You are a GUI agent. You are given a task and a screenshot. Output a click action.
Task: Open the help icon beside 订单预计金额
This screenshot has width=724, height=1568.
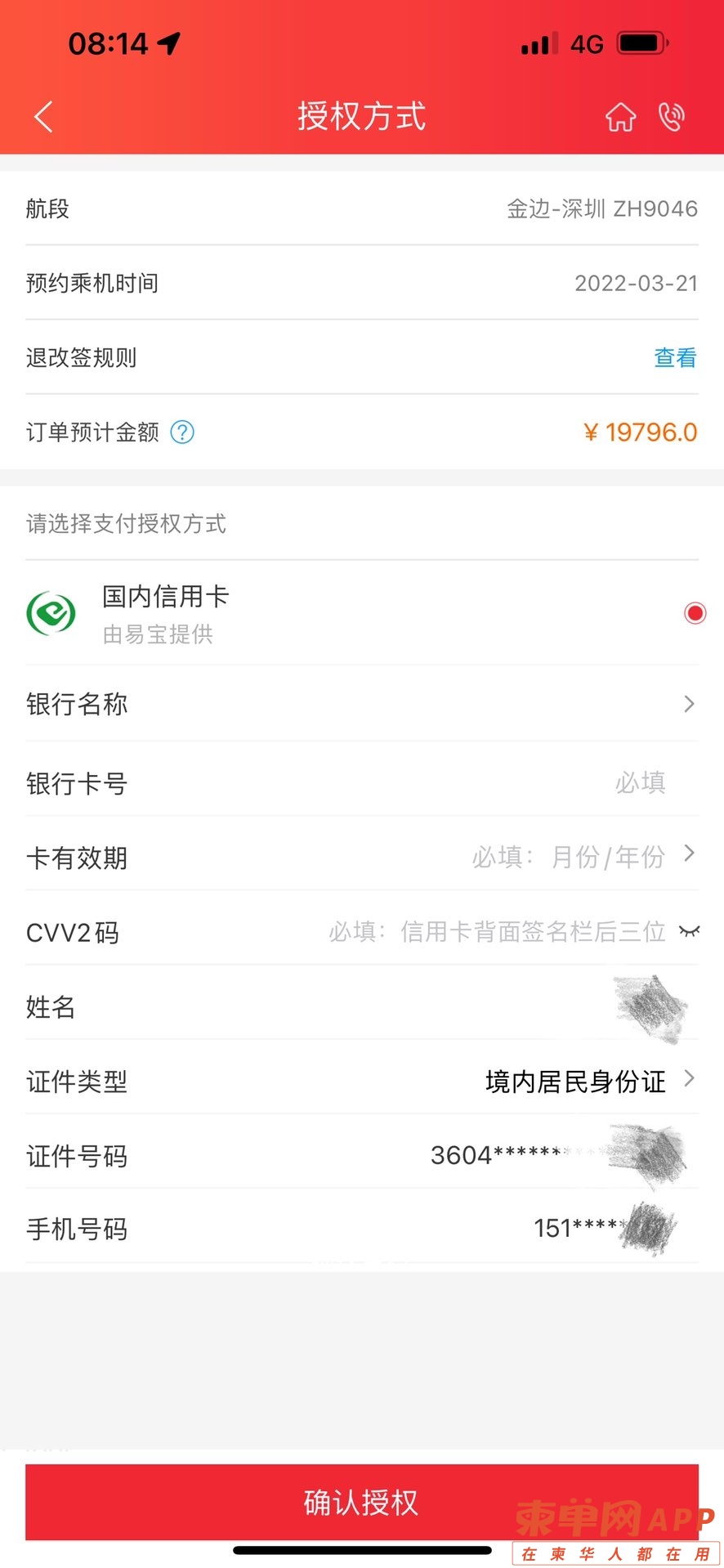click(181, 432)
